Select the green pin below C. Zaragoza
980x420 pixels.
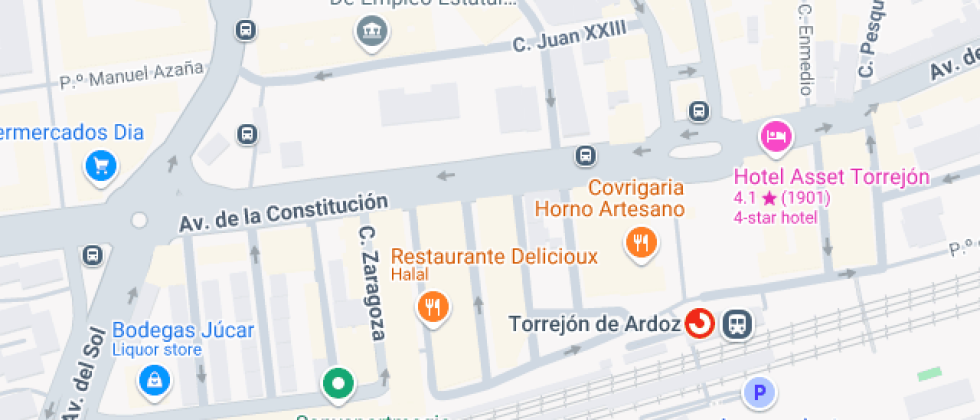coord(338,383)
